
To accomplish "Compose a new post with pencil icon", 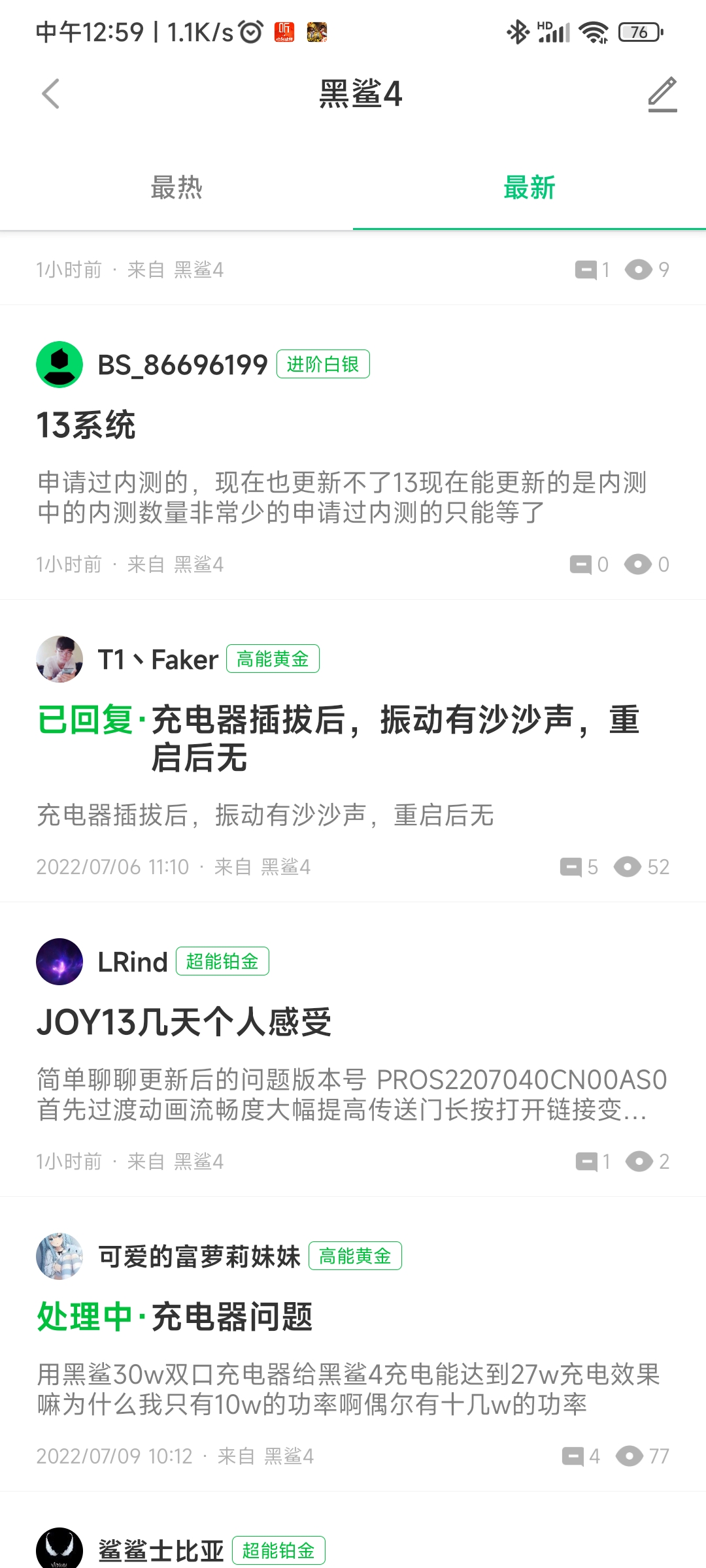I will tap(662, 94).
